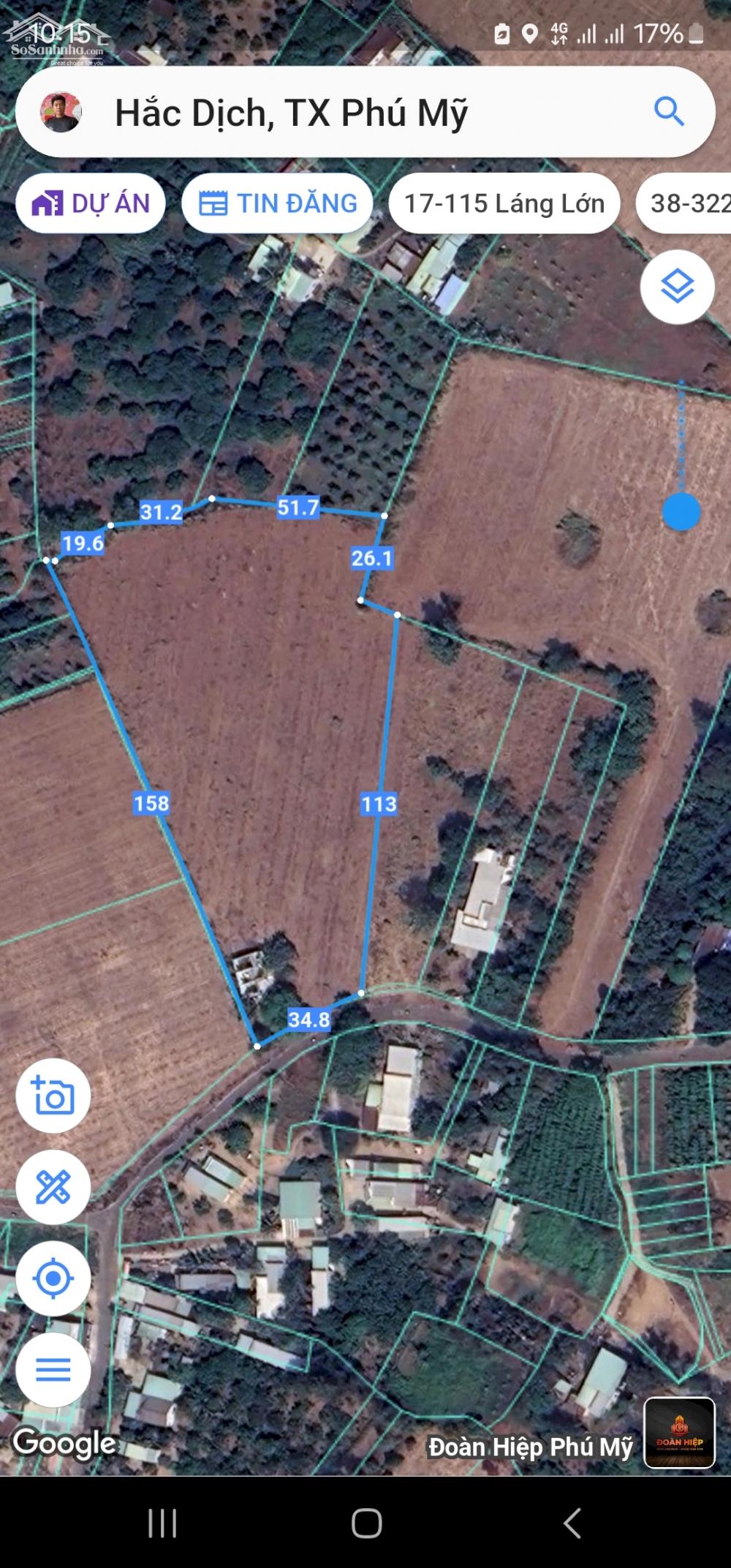Tap the blue slider handle
This screenshot has height=1568, width=731.
pos(681,511)
